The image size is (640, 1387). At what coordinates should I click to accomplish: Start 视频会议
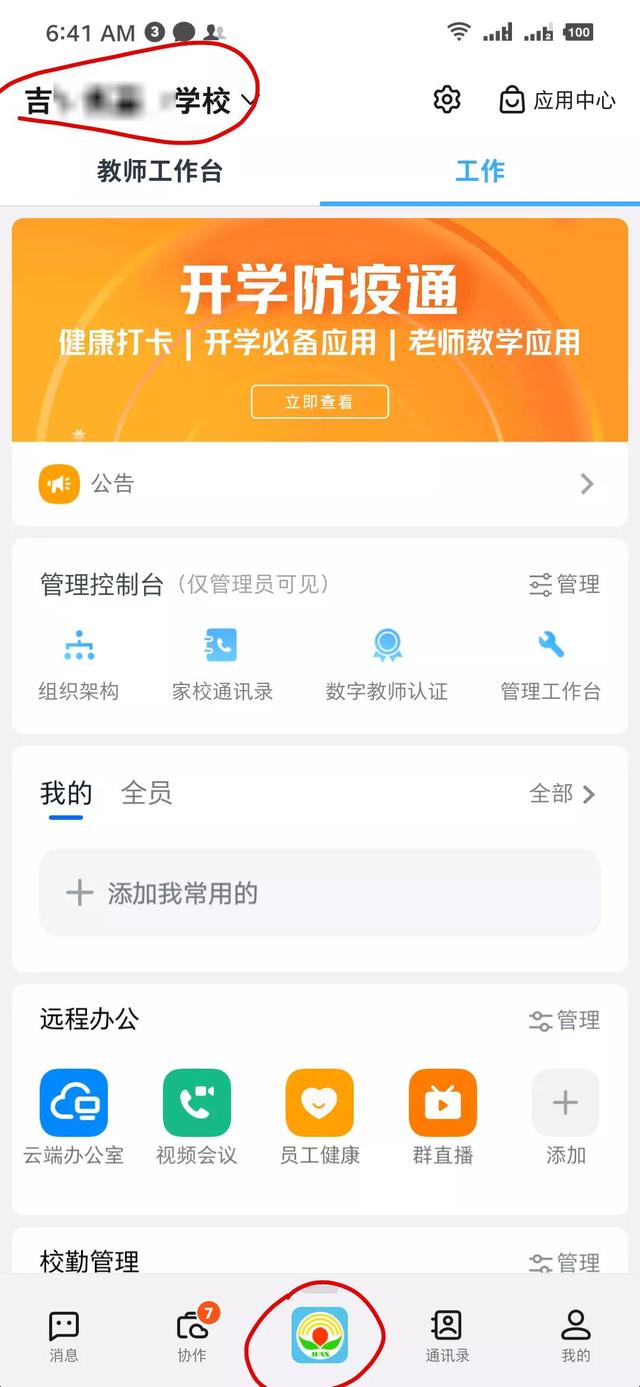point(197,1116)
